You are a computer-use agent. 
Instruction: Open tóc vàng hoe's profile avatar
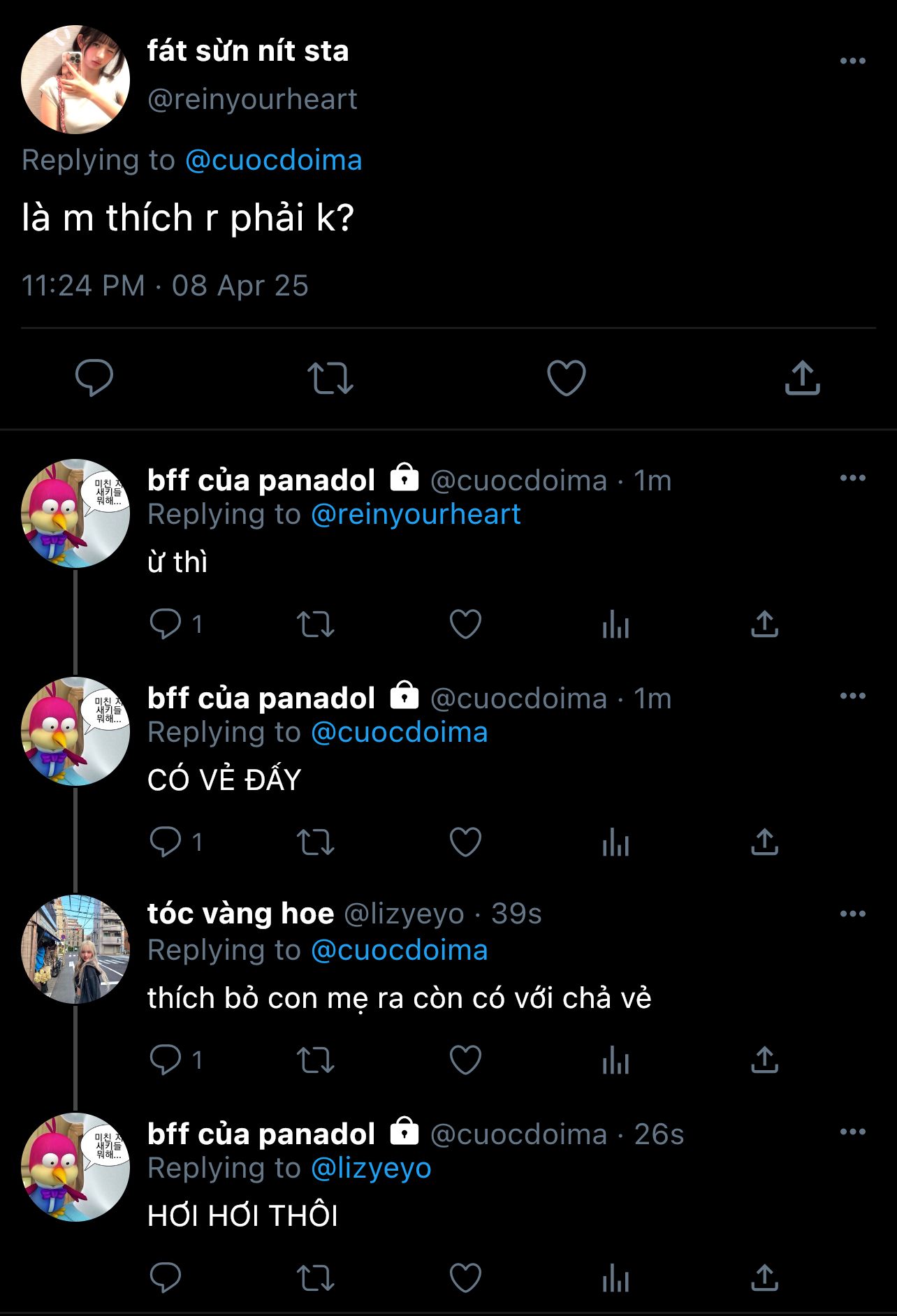click(75, 949)
